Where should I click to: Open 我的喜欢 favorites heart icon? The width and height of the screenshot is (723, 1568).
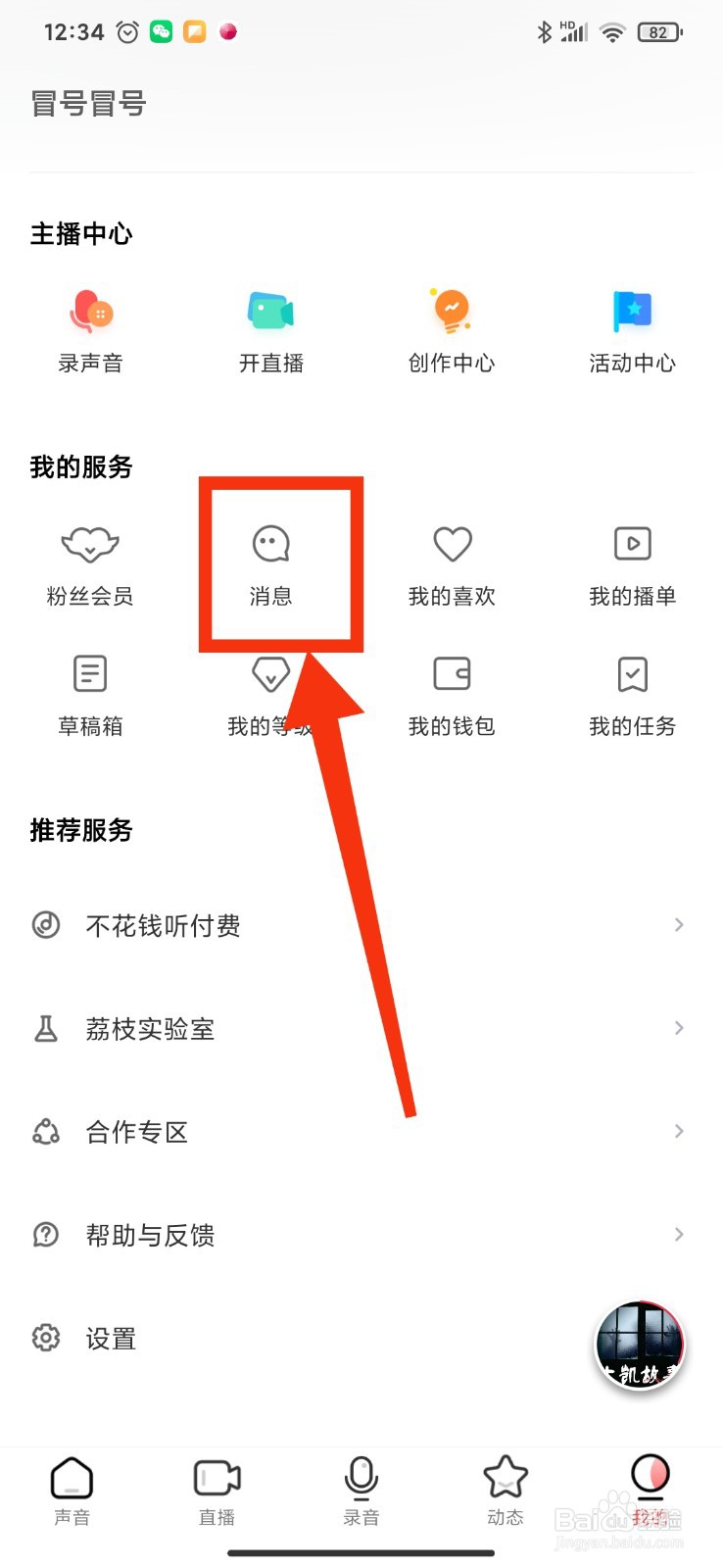coord(451,544)
